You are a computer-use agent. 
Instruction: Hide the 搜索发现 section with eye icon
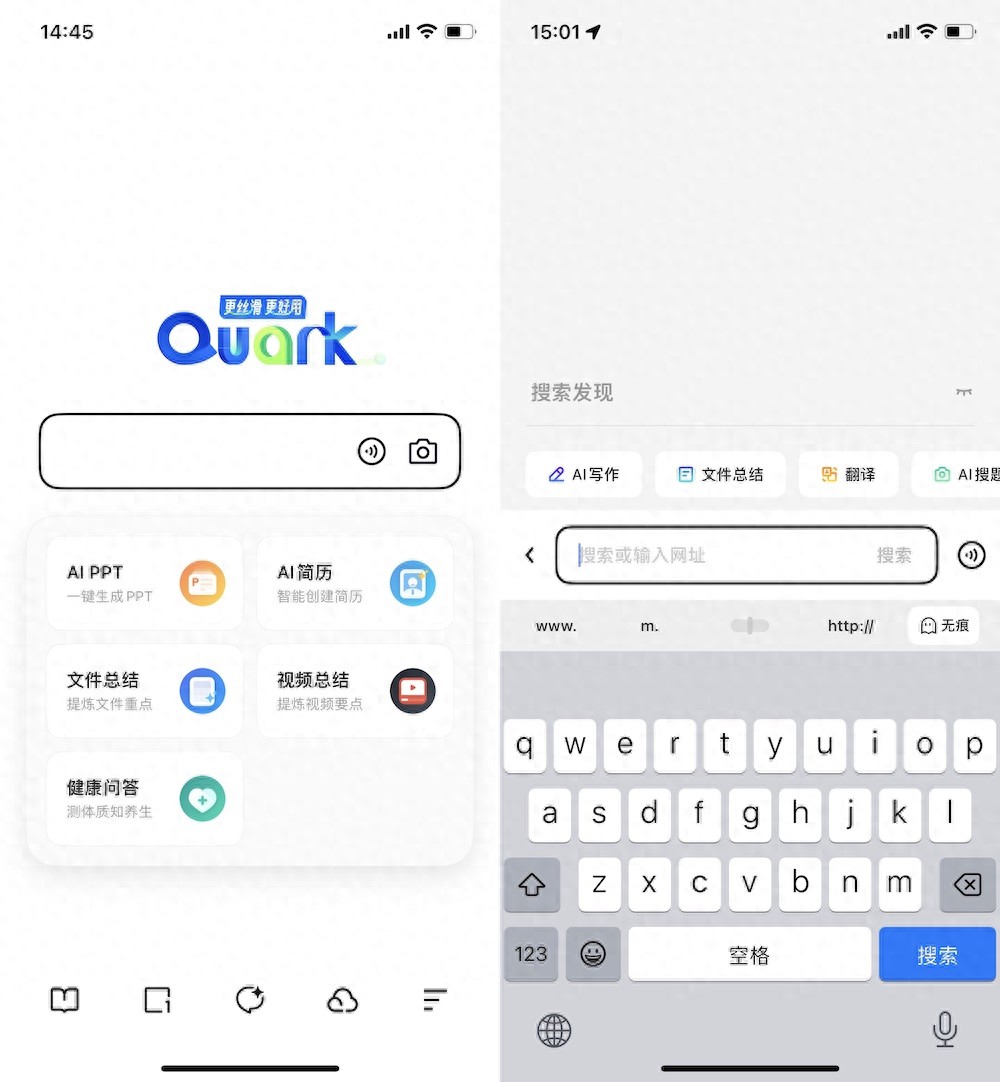click(x=963, y=392)
